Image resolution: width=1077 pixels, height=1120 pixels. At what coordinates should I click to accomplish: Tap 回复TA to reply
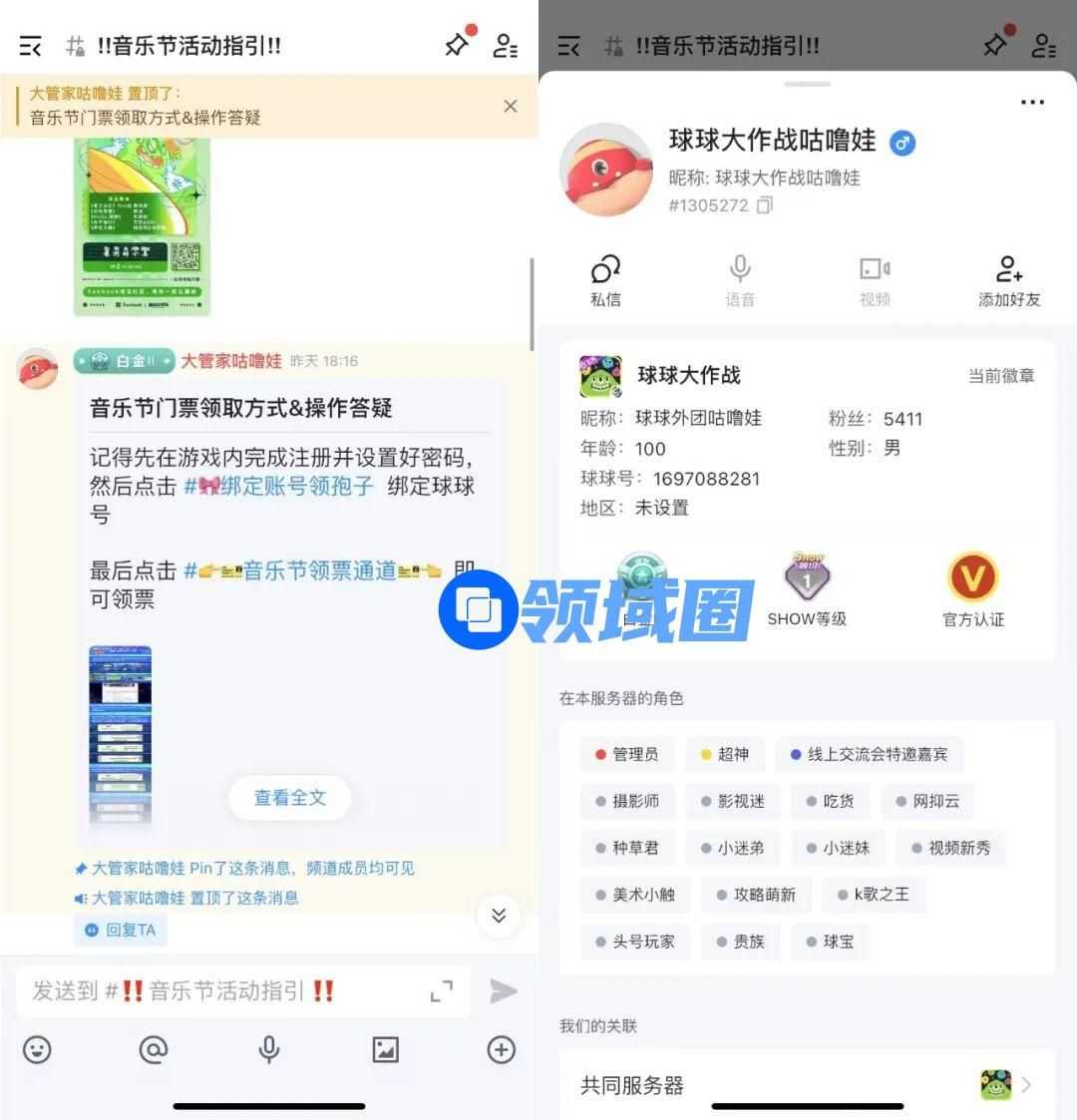[121, 930]
